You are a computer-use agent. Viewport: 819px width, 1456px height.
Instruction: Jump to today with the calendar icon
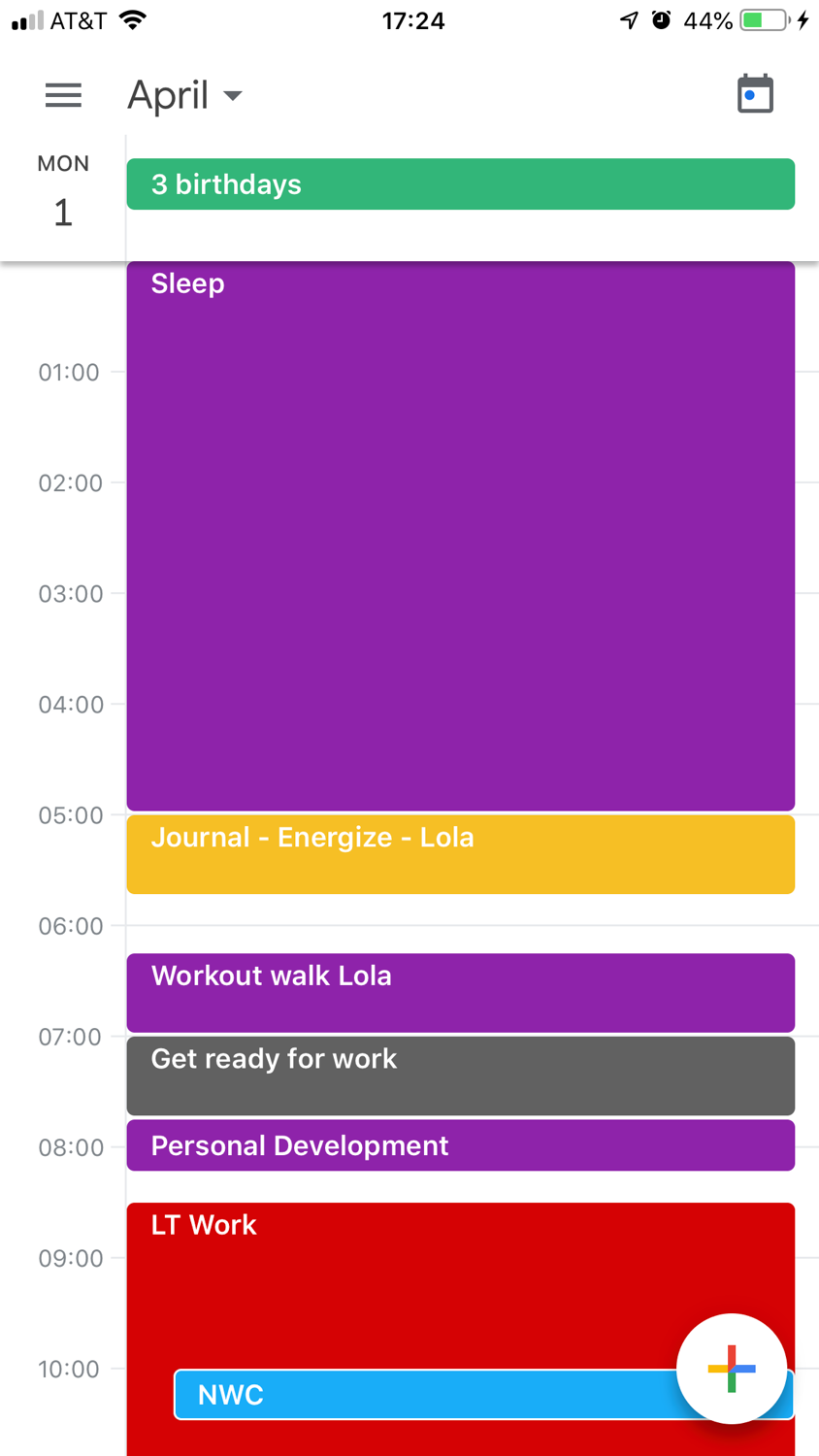click(x=755, y=94)
